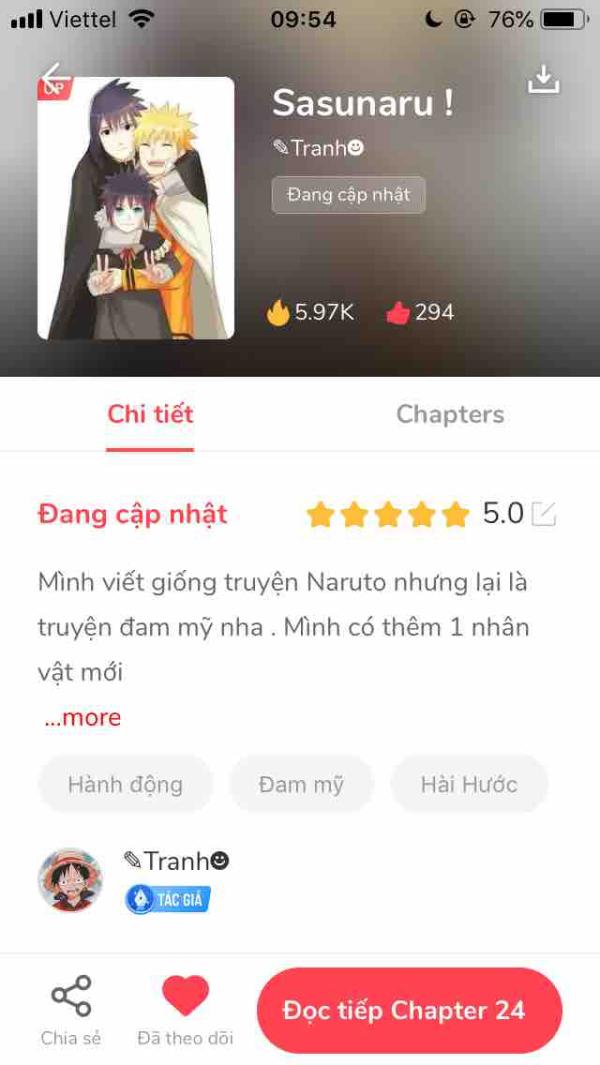Open the Hài Hước genre chip
600x1065 pixels.
[469, 784]
